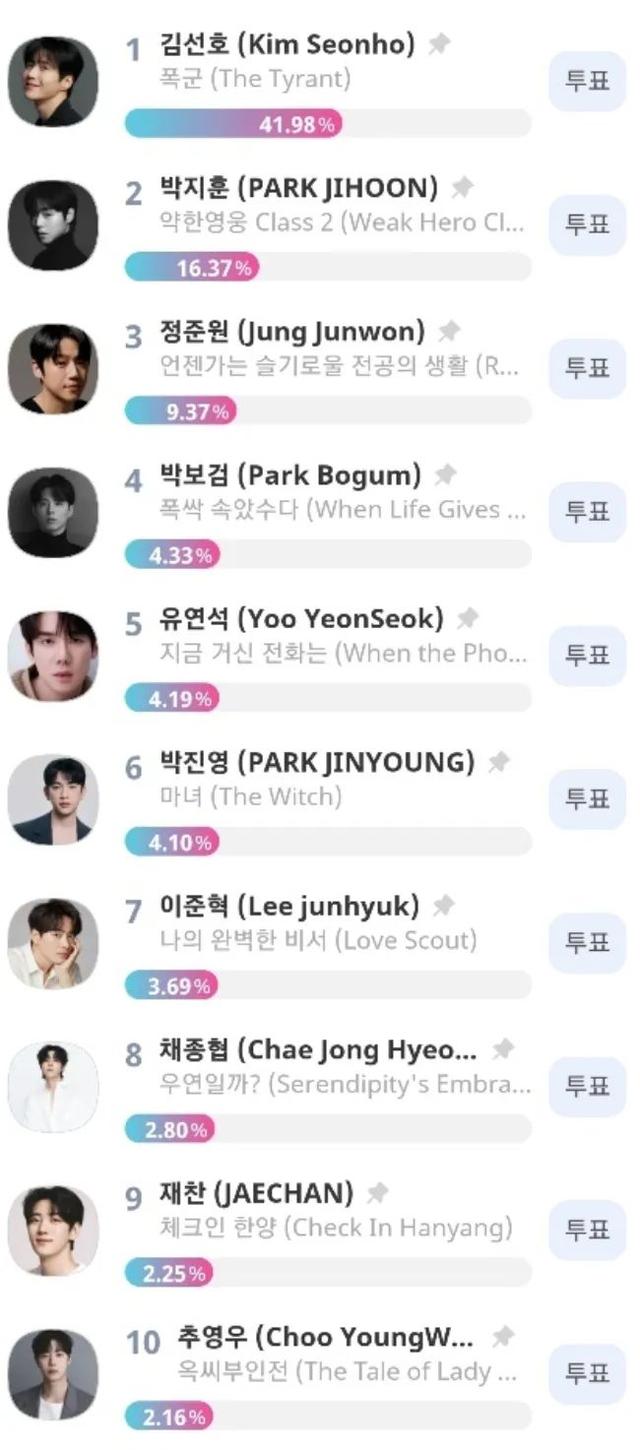Vote for Chae Jong Hyeop
Screen dimensions: 640x1450
[x=587, y=1086]
